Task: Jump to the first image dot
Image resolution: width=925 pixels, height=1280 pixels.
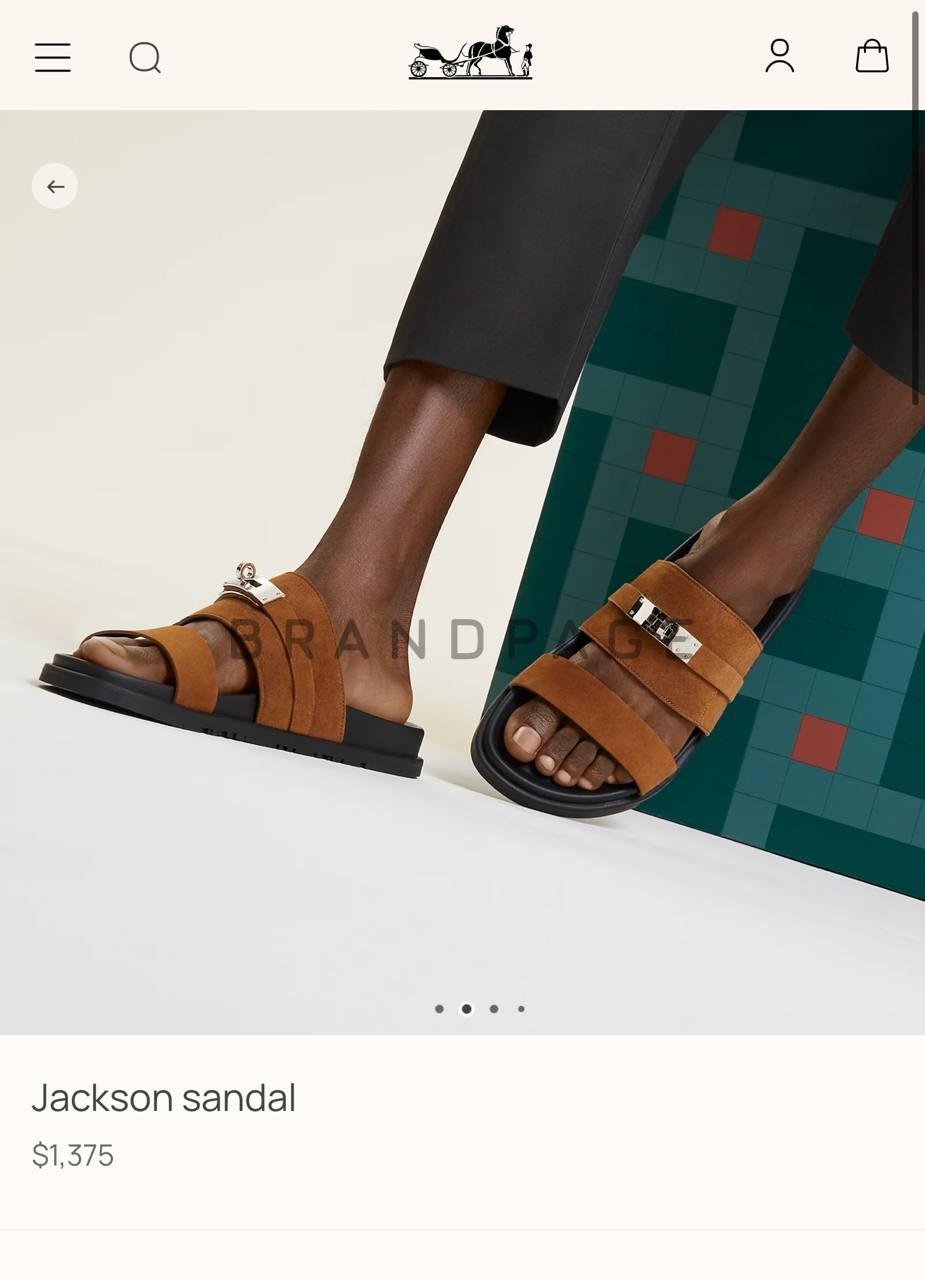Action: coord(439,1009)
